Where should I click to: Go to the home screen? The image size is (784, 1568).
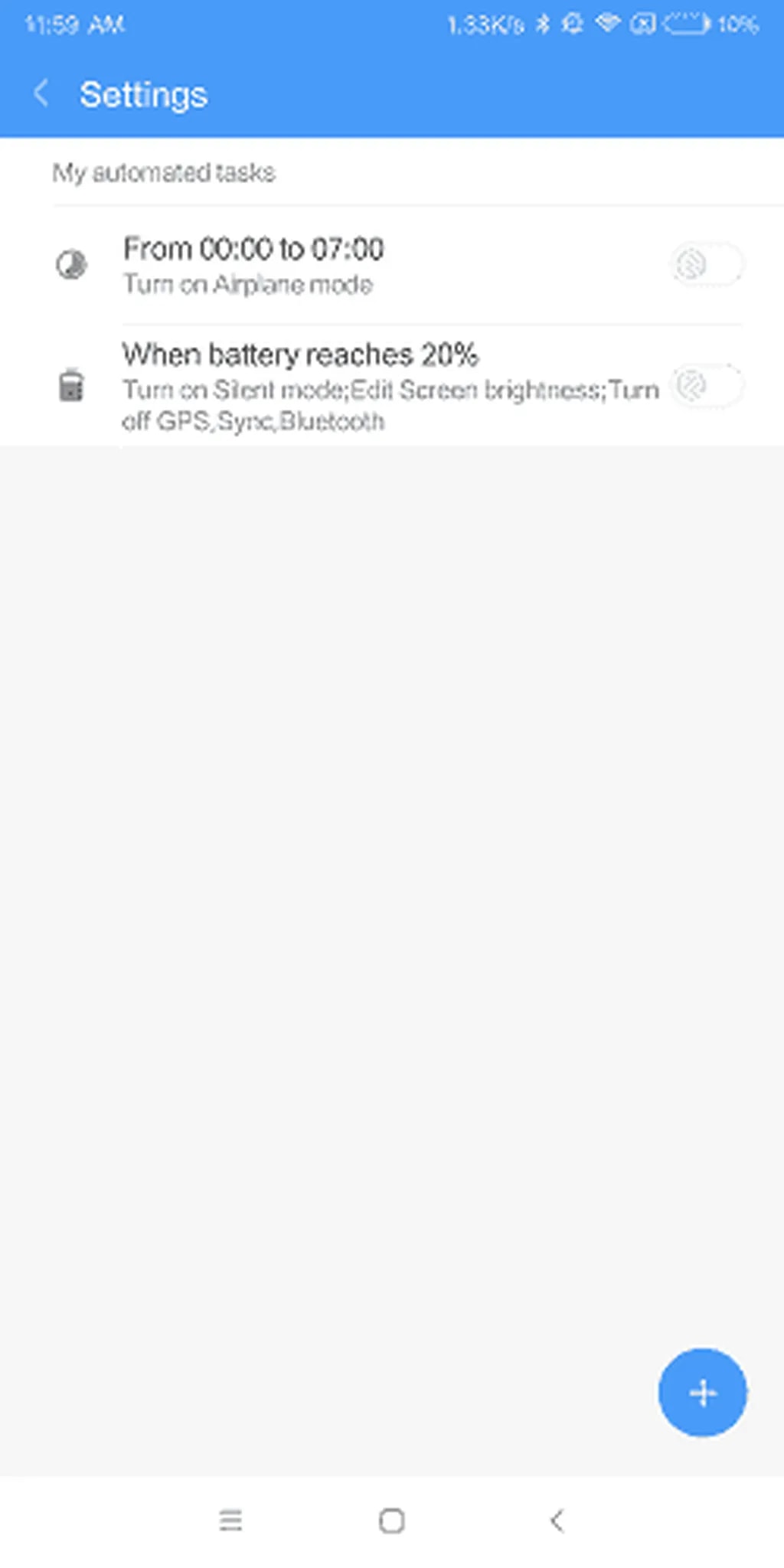pyautogui.click(x=392, y=1520)
